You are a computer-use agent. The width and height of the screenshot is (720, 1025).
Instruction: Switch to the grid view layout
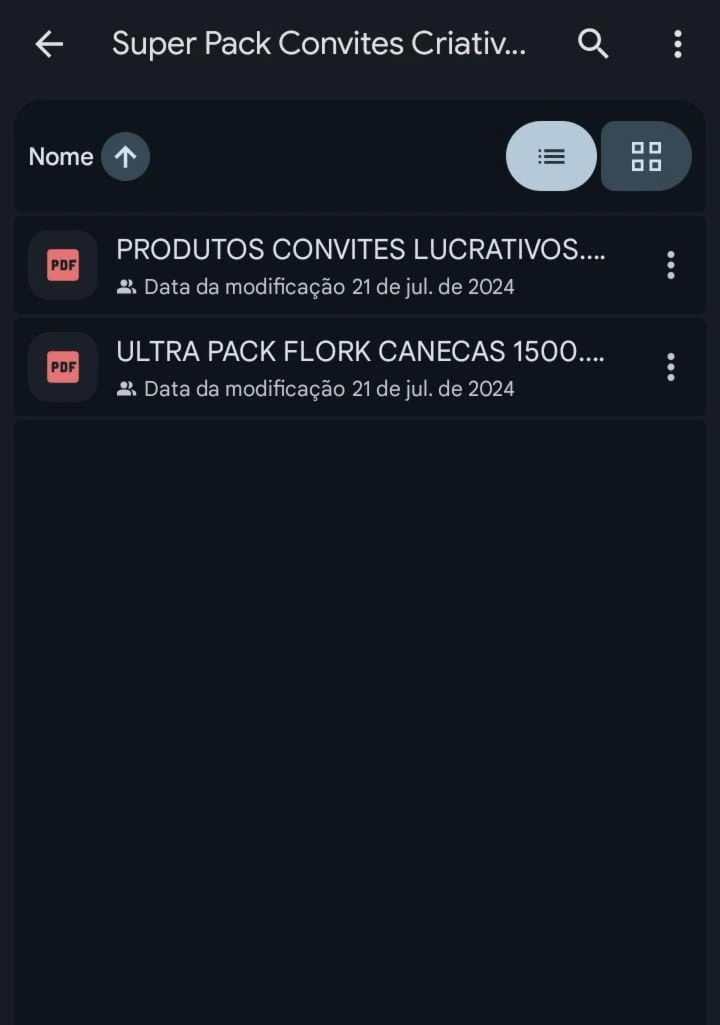point(646,156)
